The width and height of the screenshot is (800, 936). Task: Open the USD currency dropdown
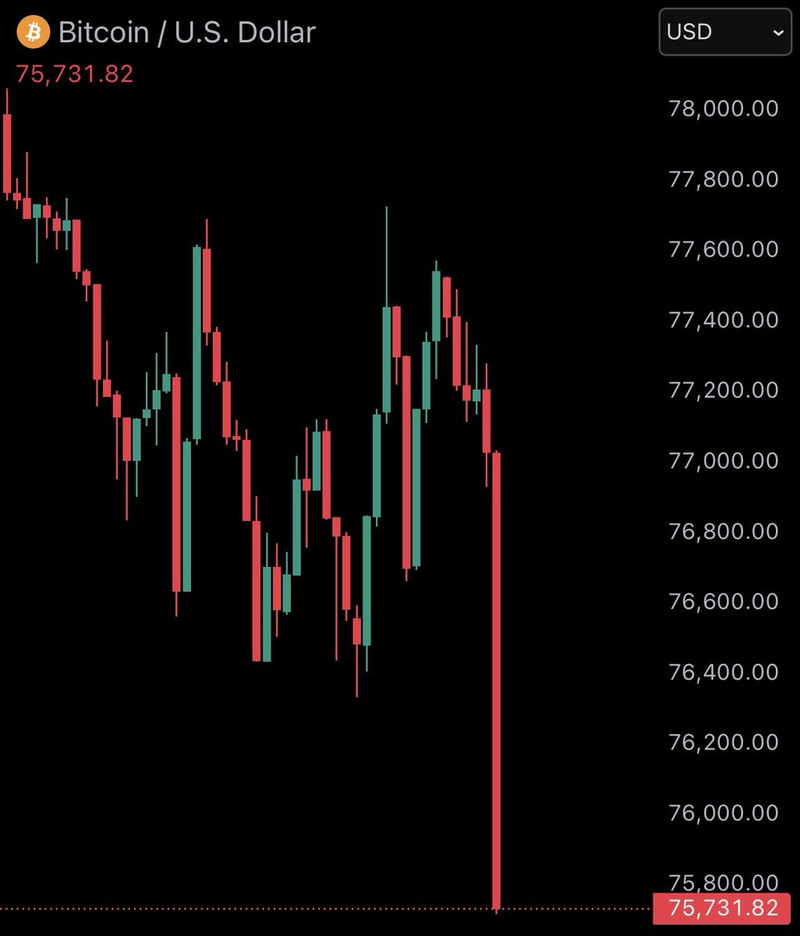(x=725, y=32)
